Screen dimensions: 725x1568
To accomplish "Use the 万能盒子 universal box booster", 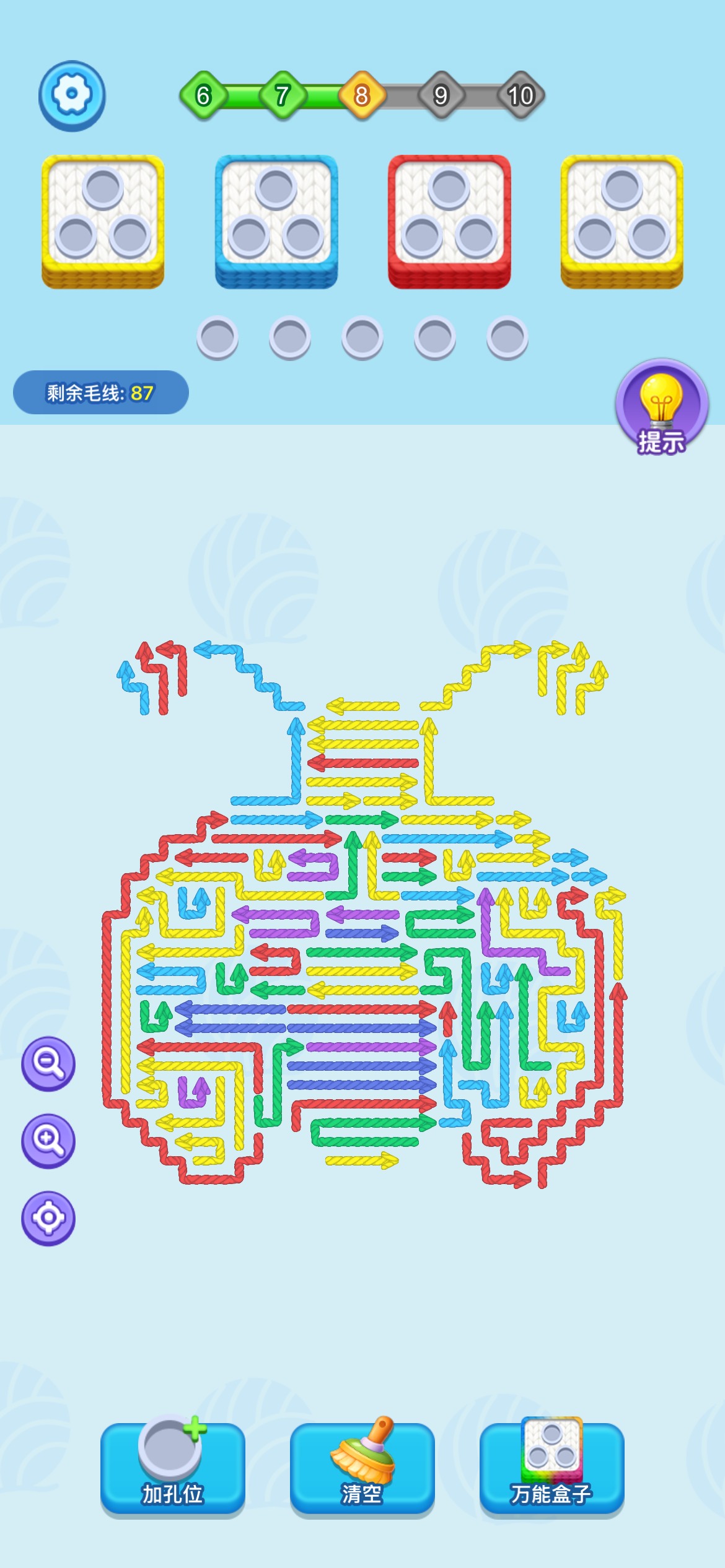I will tap(551, 1468).
